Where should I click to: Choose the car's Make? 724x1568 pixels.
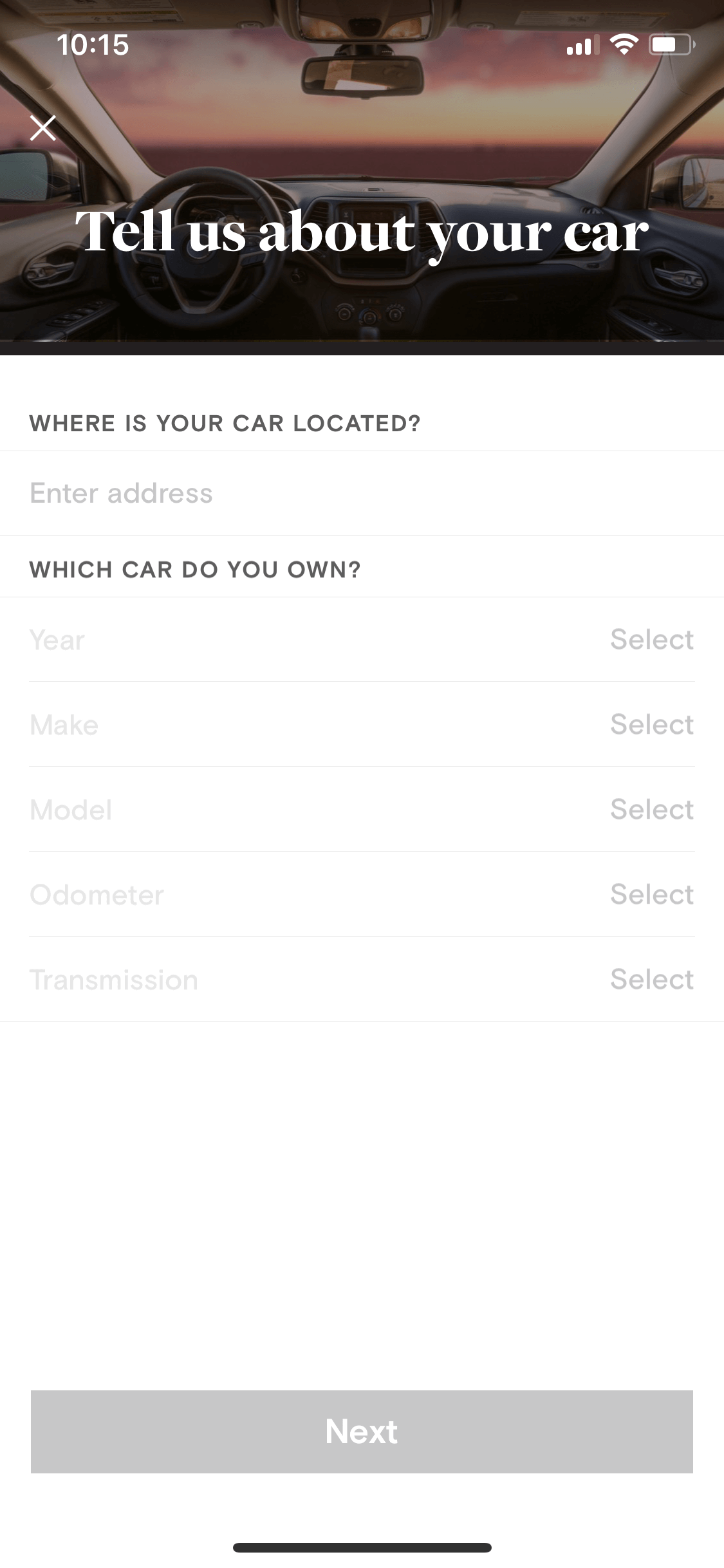(x=362, y=725)
